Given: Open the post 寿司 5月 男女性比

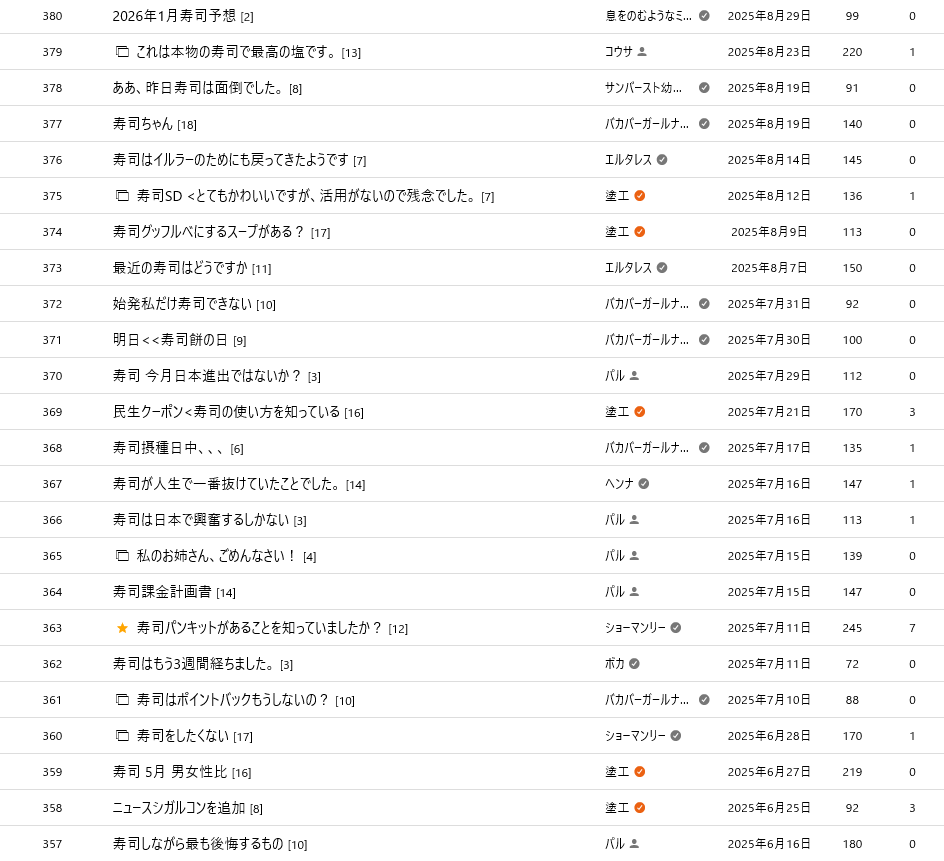Looking at the screenshot, I should tap(170, 772).
